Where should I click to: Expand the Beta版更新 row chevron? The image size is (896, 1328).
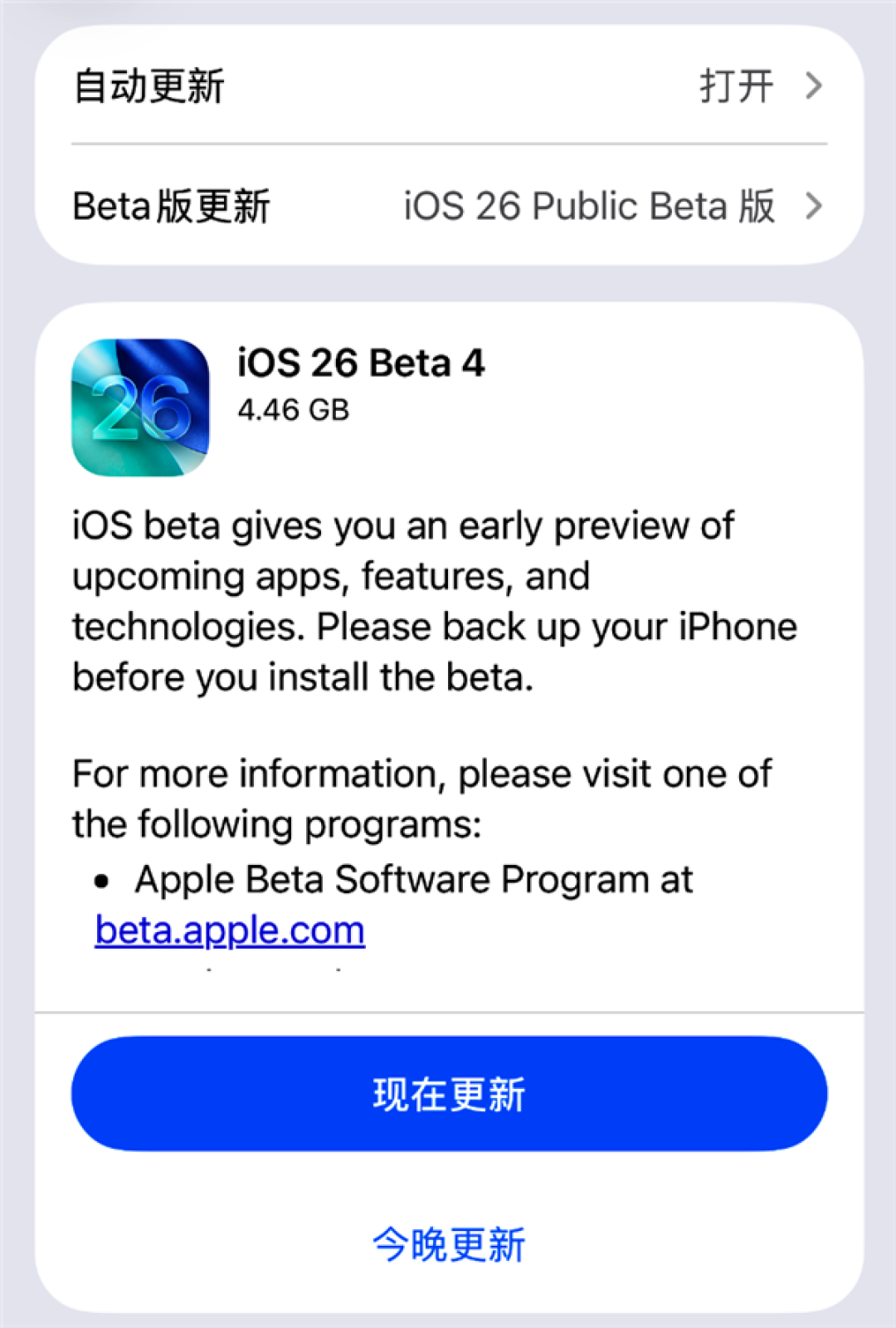(x=815, y=207)
